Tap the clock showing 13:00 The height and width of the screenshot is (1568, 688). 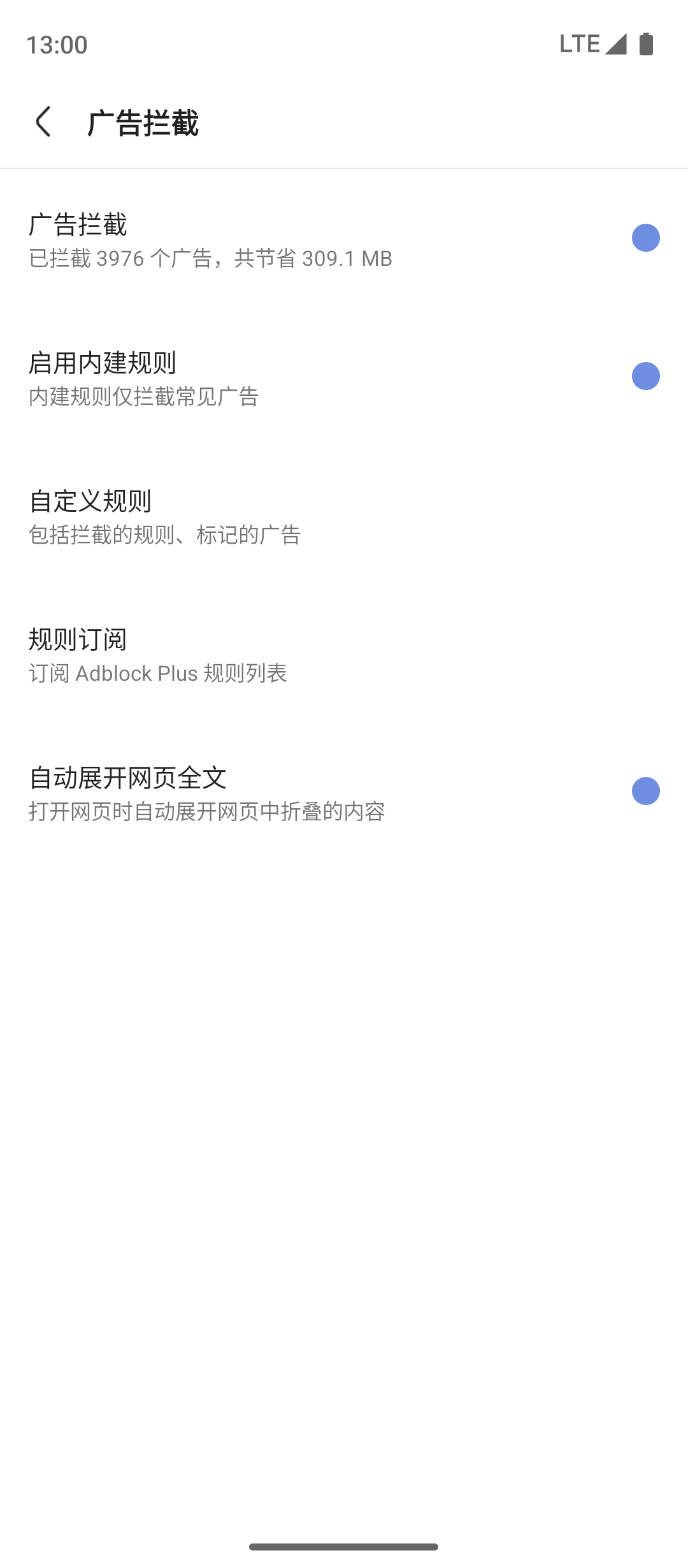pyautogui.click(x=57, y=45)
